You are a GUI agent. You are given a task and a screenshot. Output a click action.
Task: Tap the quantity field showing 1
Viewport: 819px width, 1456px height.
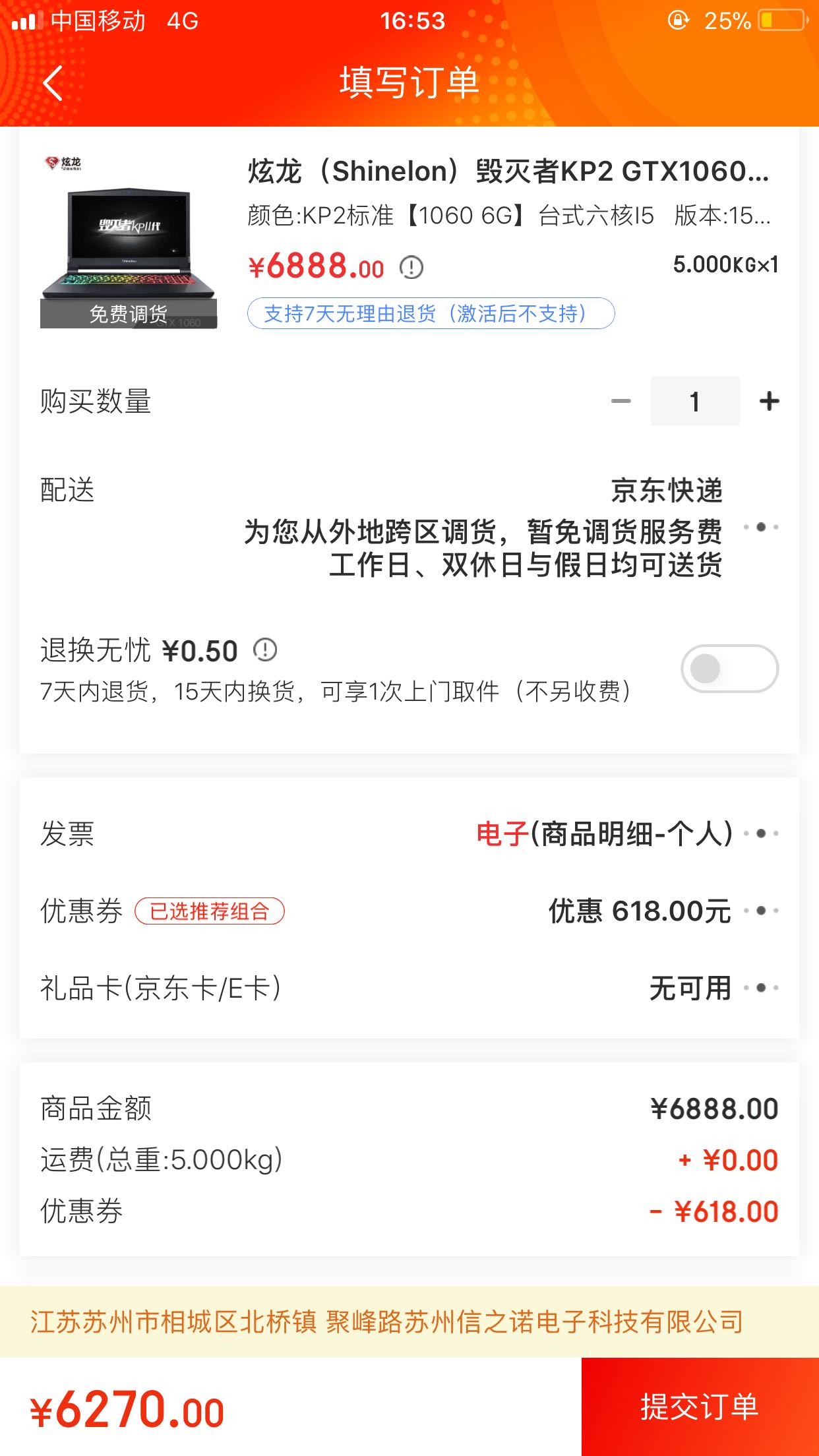coord(694,401)
